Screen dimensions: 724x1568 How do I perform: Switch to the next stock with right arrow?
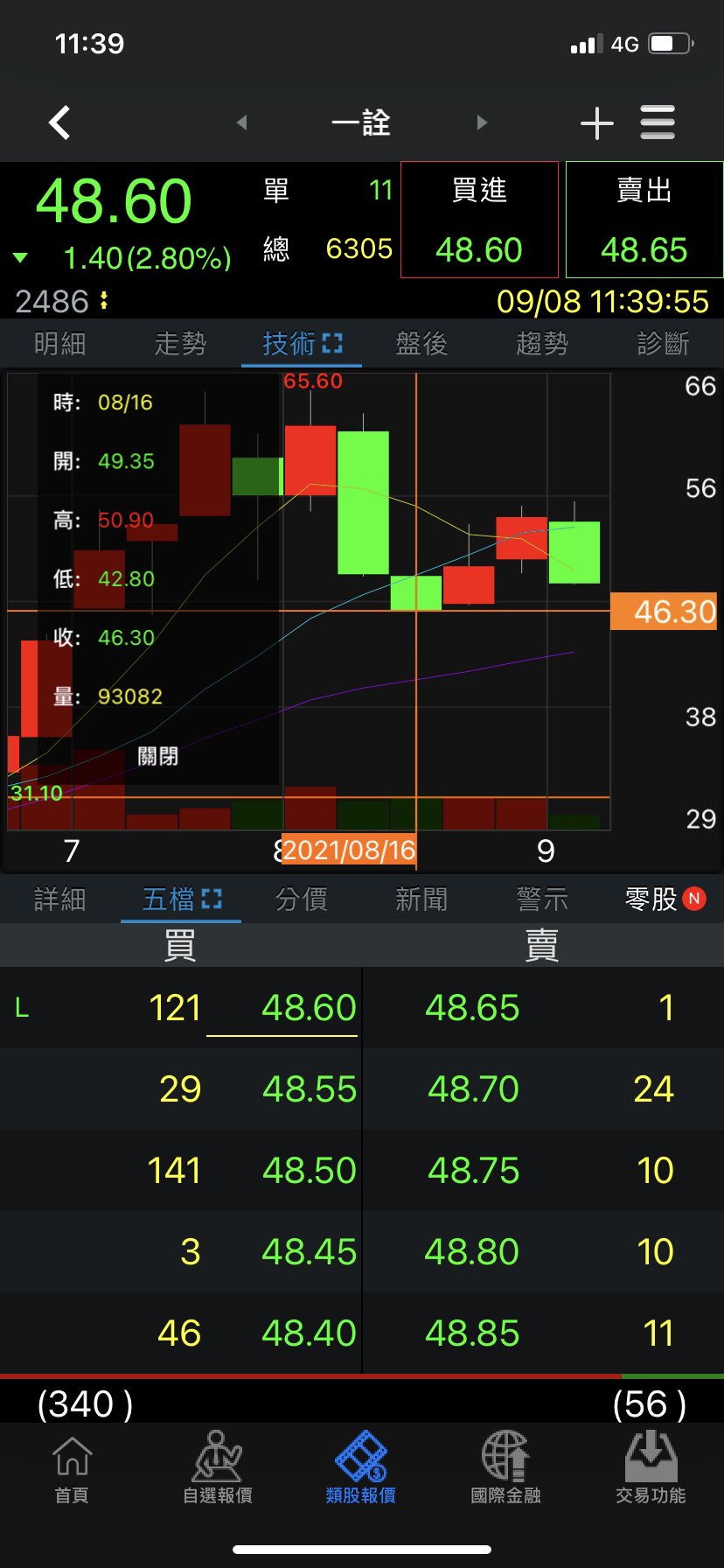coord(482,122)
